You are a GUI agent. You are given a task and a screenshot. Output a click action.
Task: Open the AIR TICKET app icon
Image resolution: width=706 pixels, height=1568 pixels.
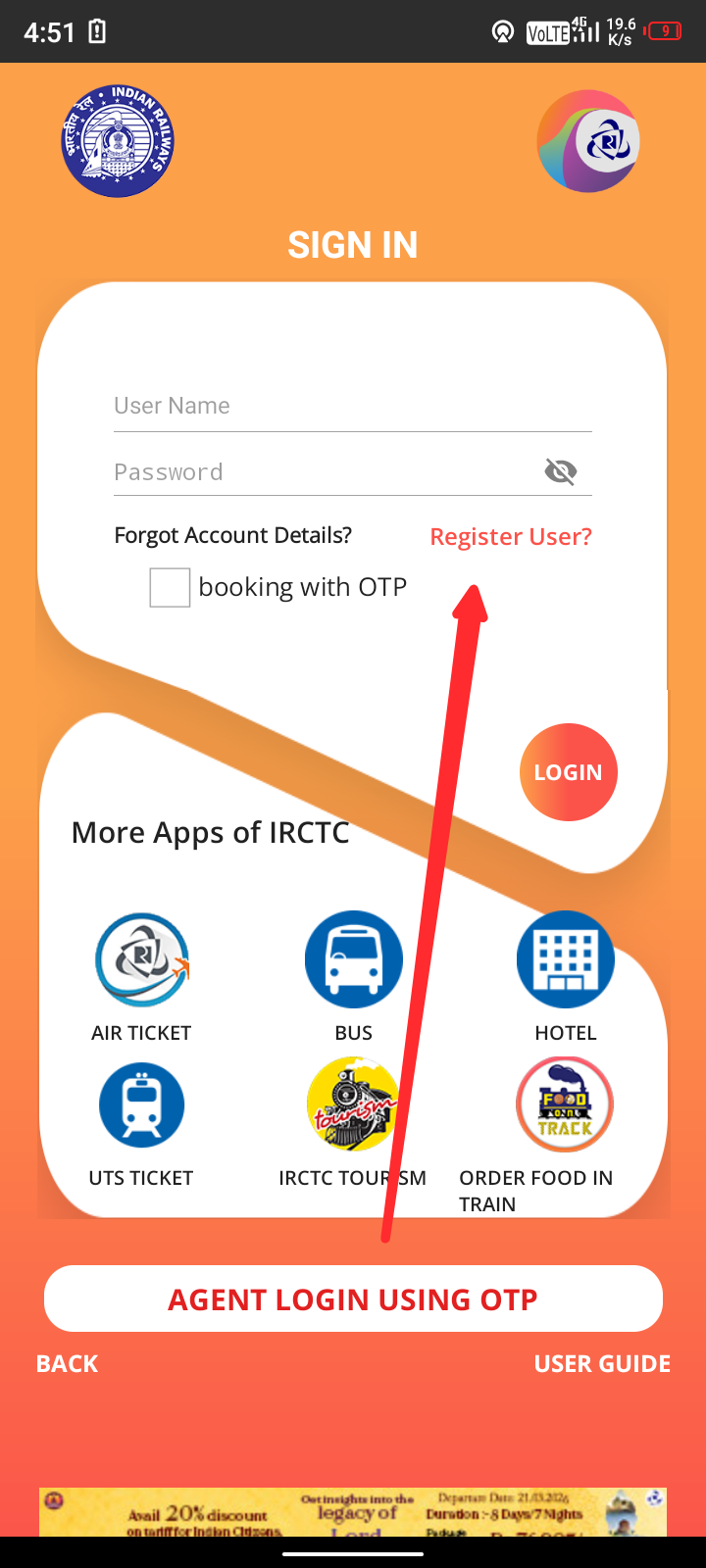point(141,959)
